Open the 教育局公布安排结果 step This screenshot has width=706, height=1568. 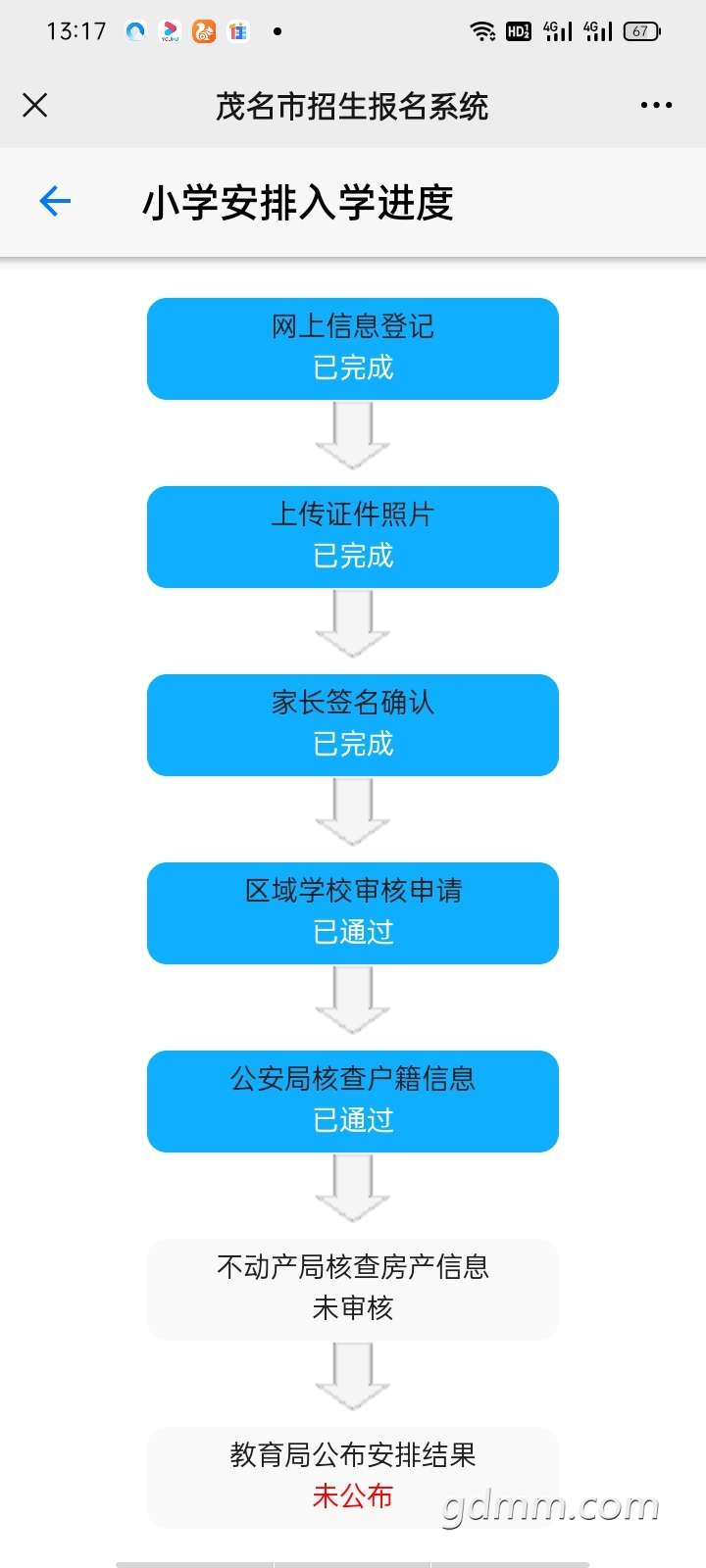coord(353,1478)
